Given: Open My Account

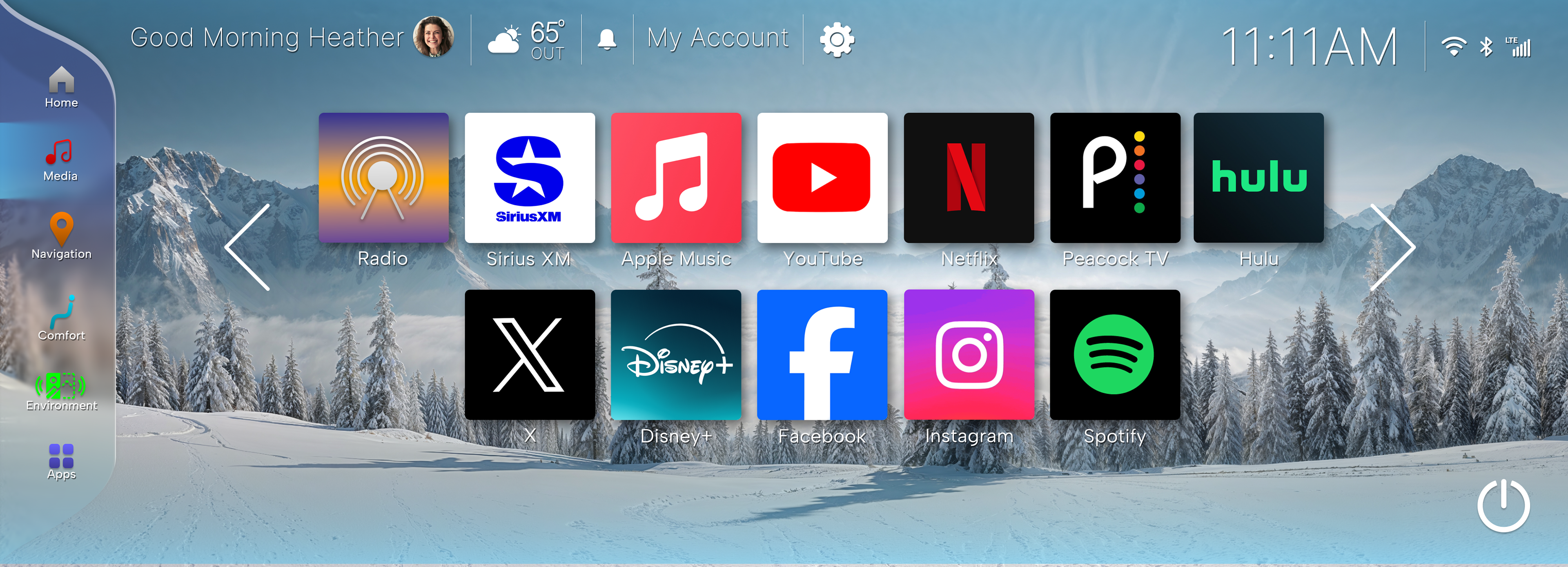Looking at the screenshot, I should click(x=718, y=39).
